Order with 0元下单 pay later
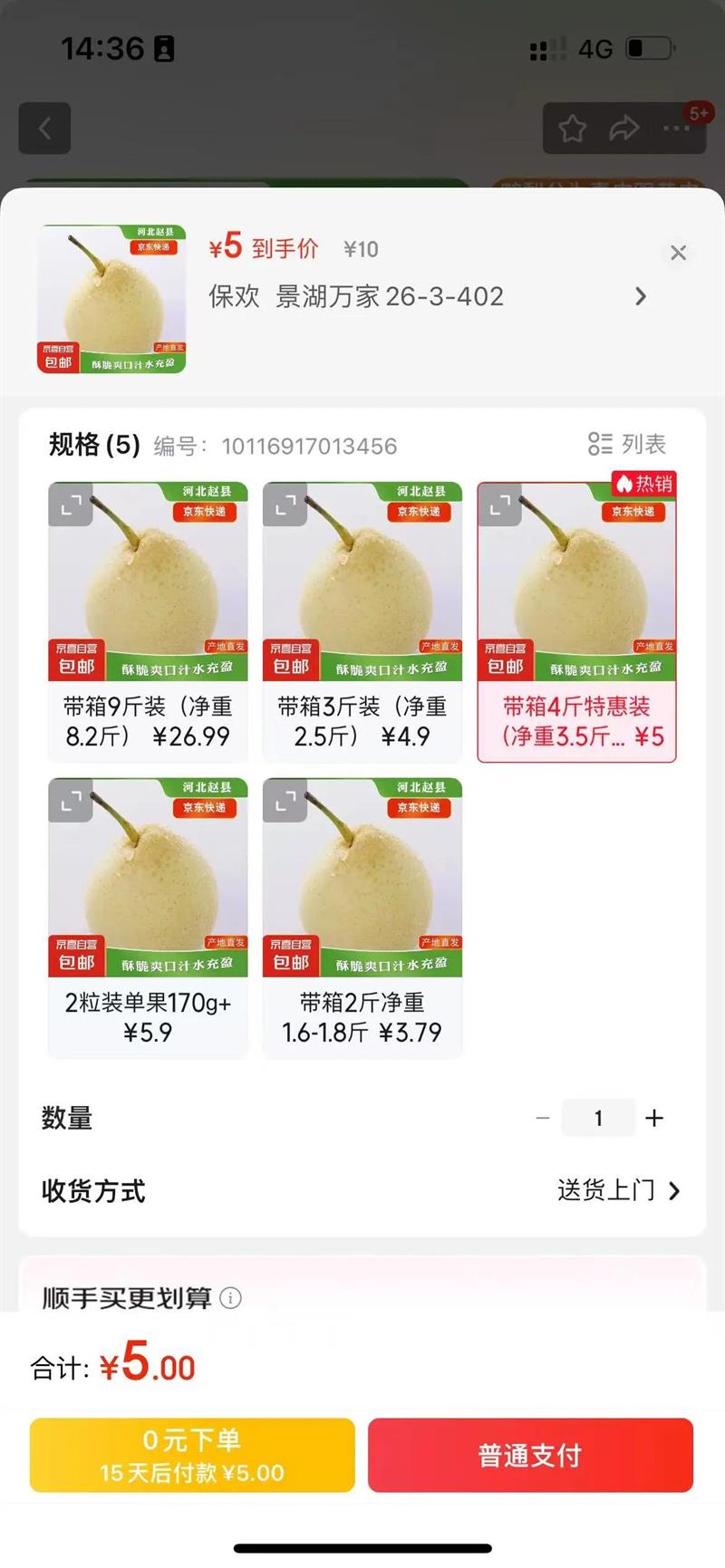The image size is (725, 1568). (192, 1455)
